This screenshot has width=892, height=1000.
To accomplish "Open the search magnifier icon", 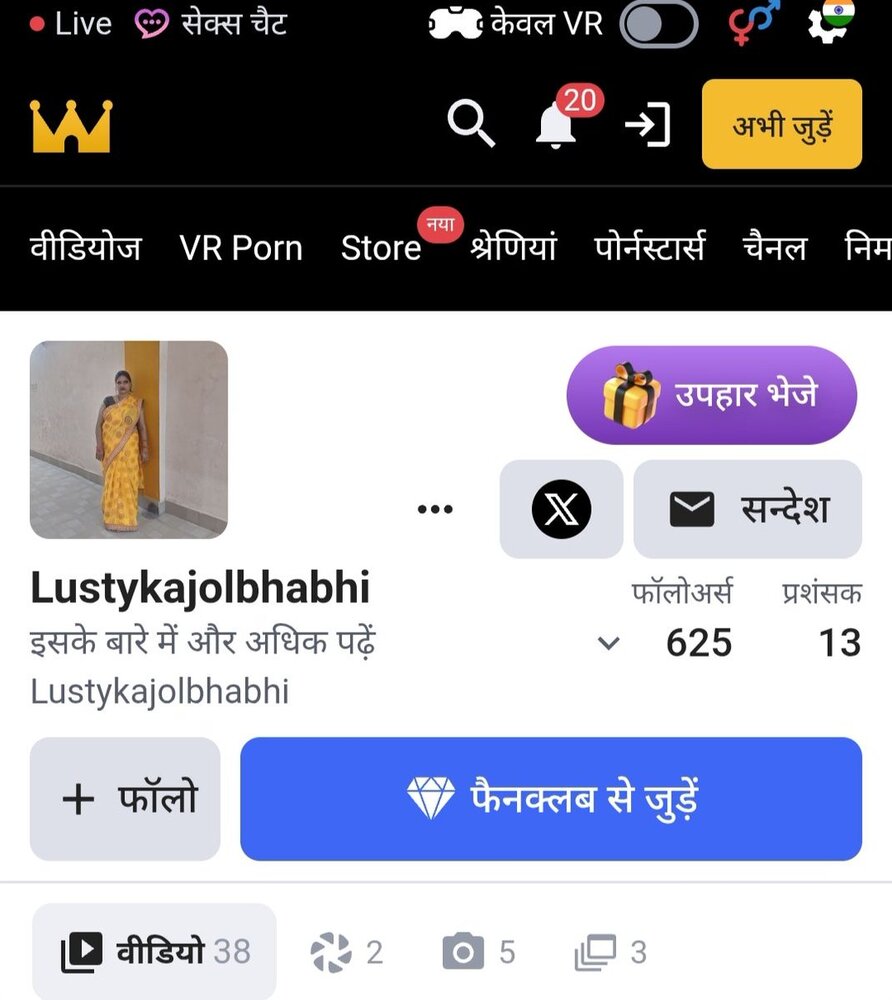I will [471, 125].
